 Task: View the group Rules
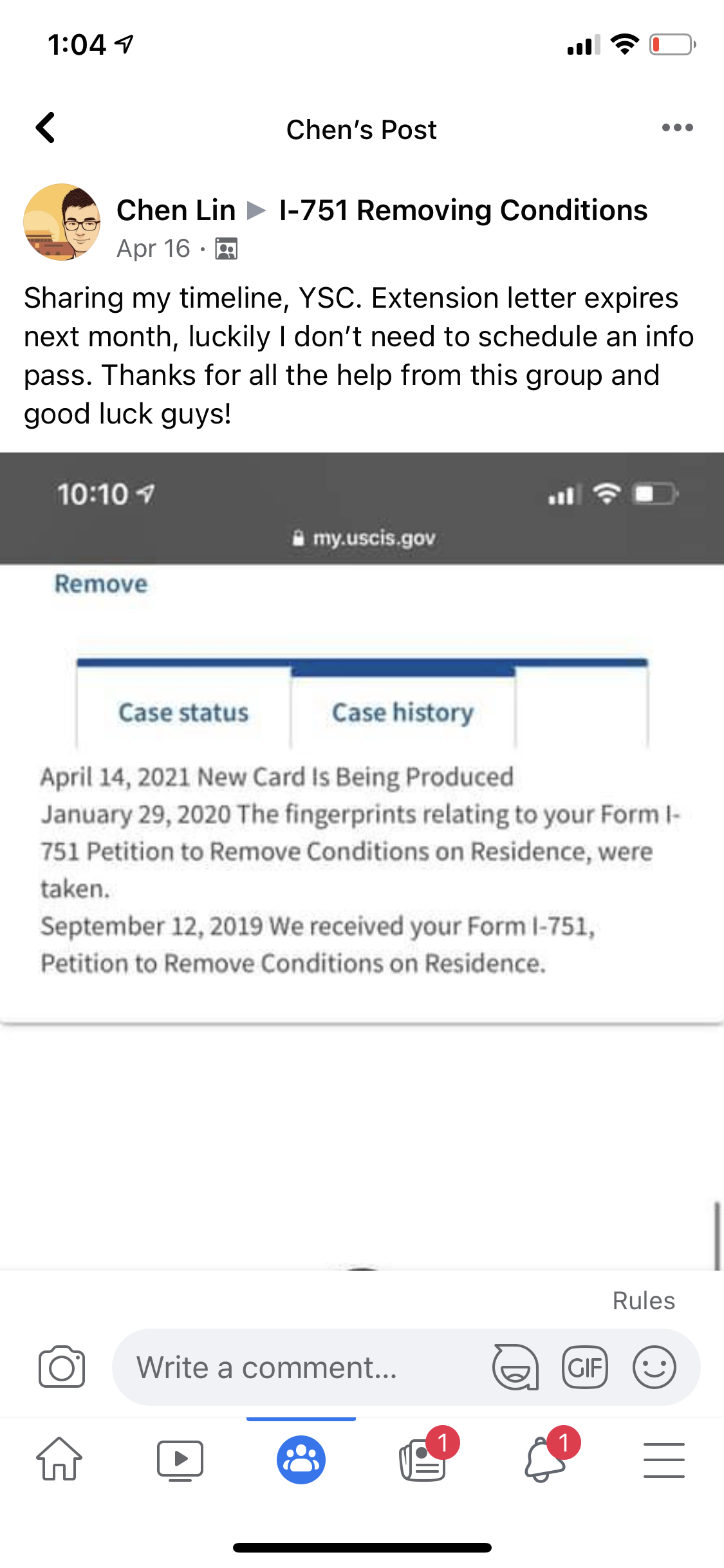[644, 1301]
